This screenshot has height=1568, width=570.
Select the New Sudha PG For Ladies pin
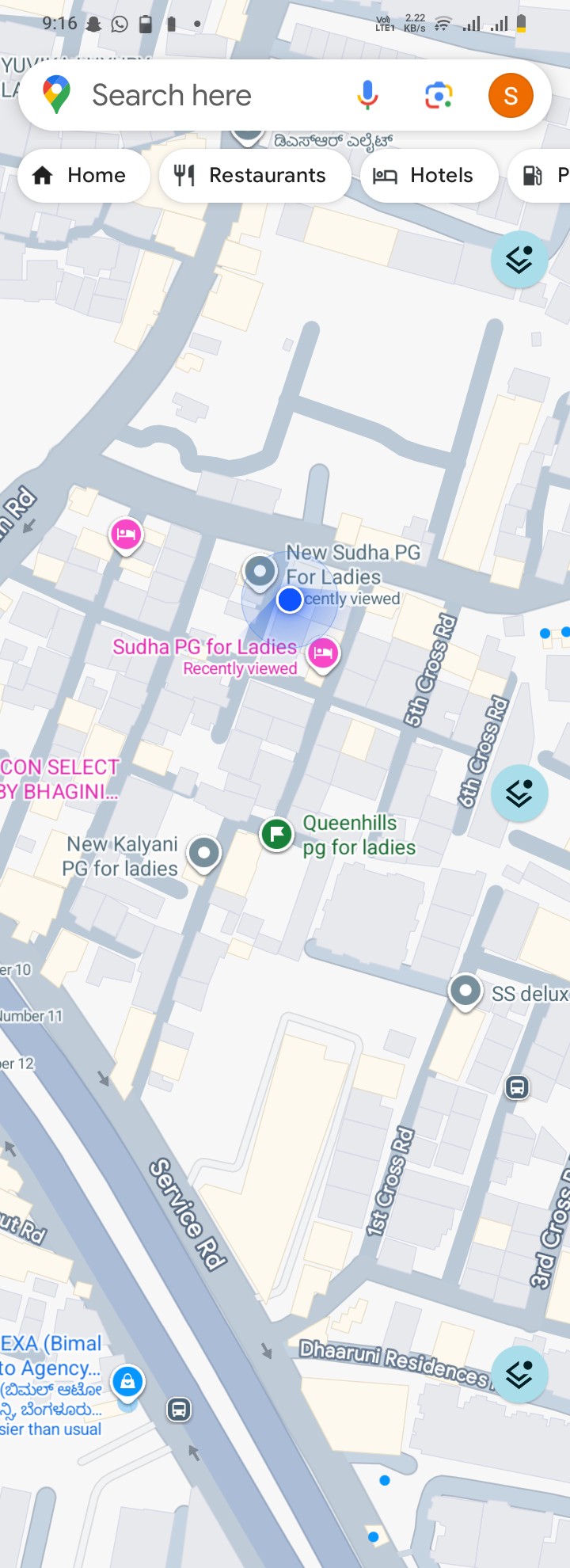pos(260,570)
